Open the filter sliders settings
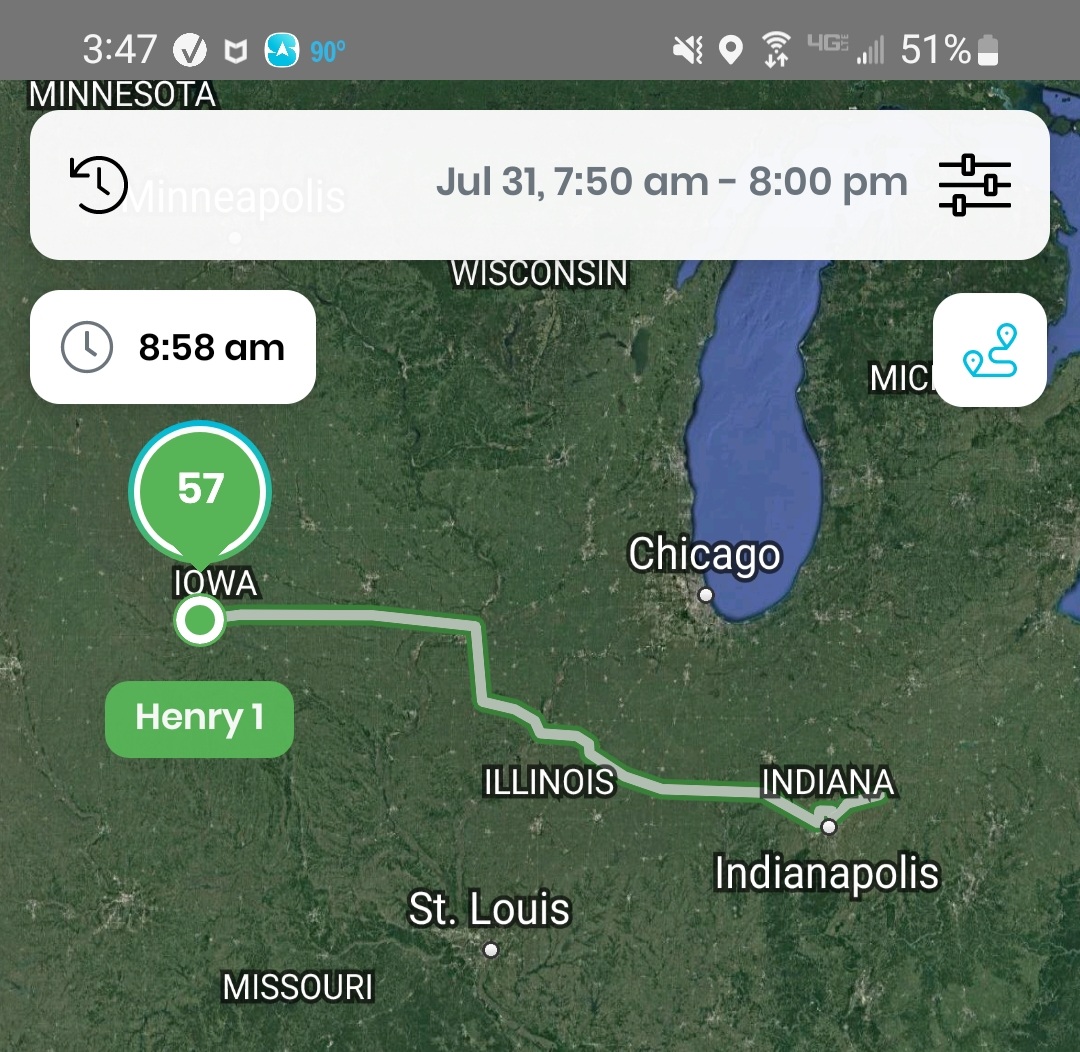The width and height of the screenshot is (1080, 1052). tap(974, 185)
